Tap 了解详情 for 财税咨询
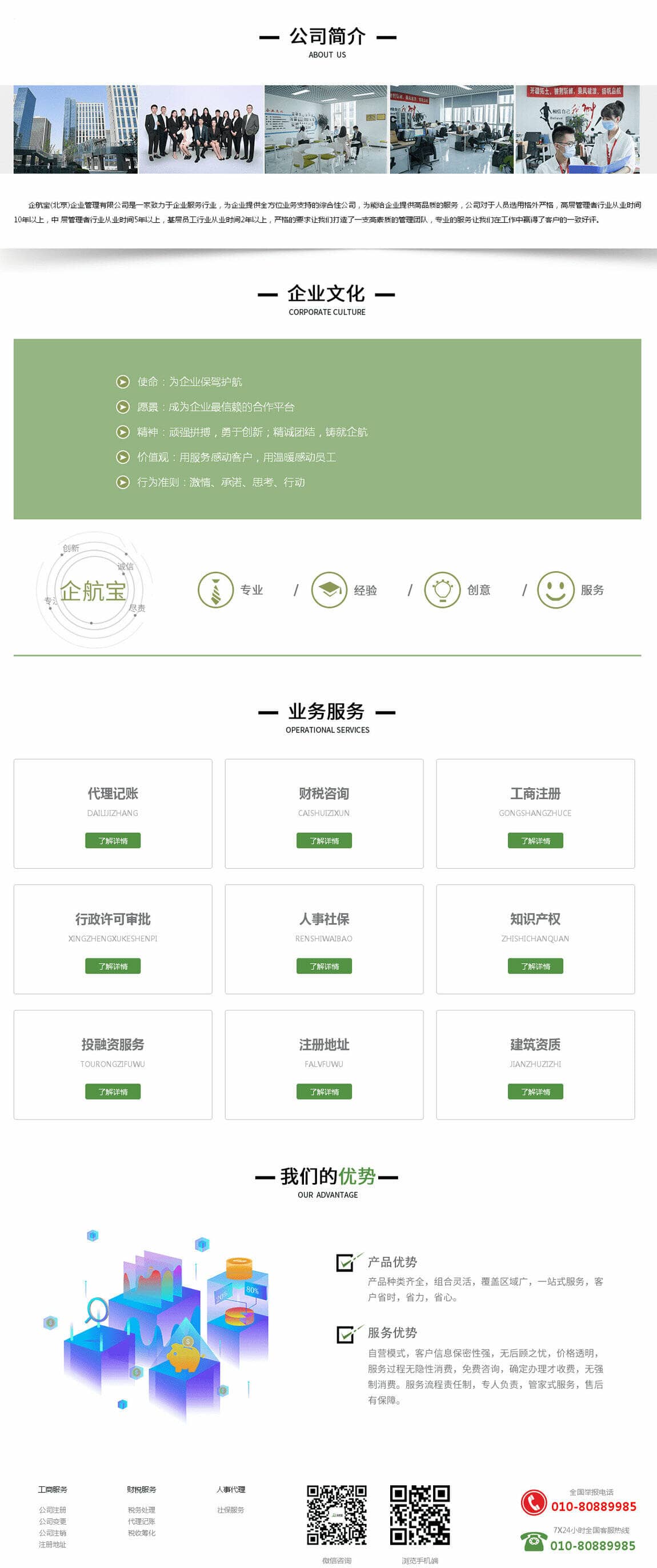Image resolution: width=657 pixels, height=1568 pixels. (324, 841)
